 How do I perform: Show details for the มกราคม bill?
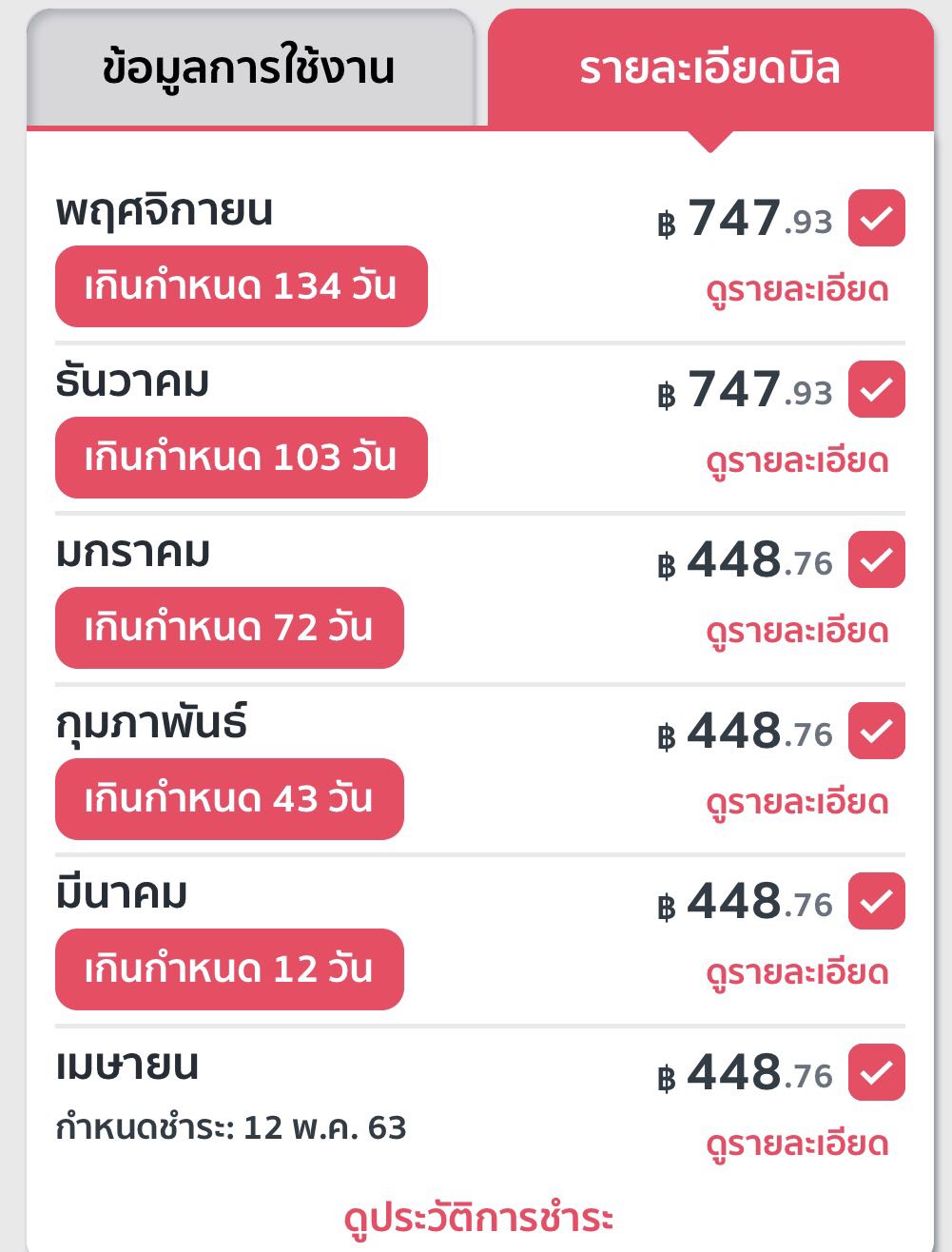click(797, 632)
